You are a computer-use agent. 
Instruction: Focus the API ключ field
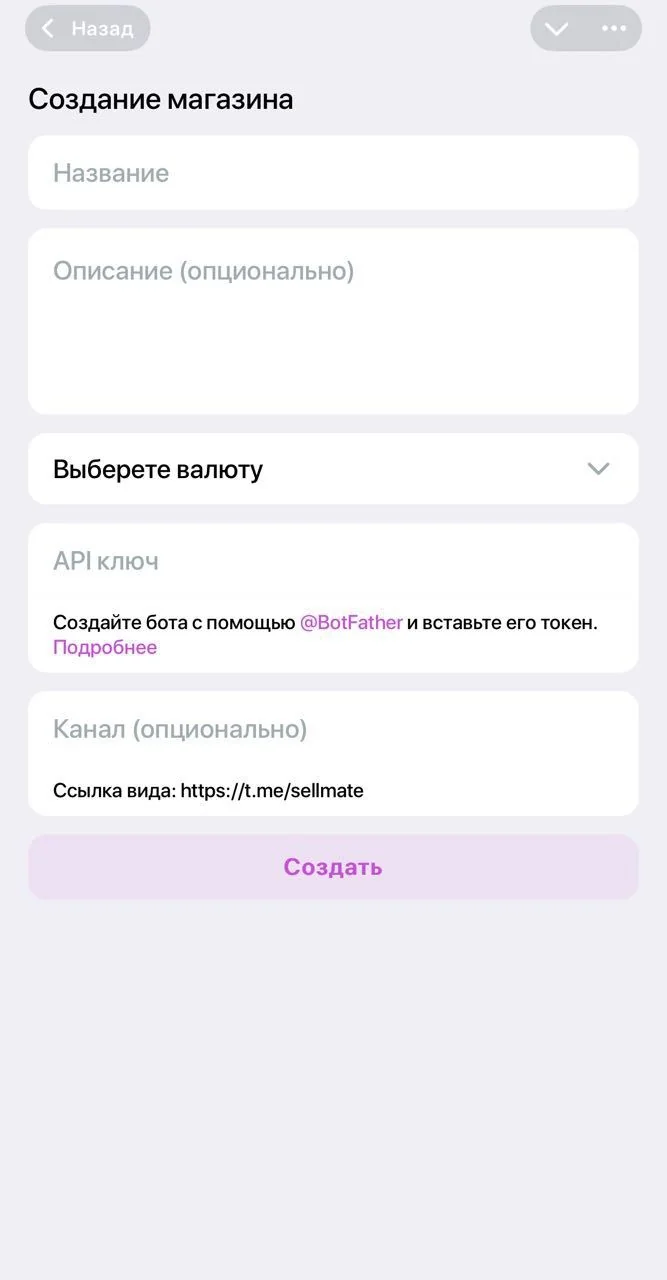[x=333, y=561]
